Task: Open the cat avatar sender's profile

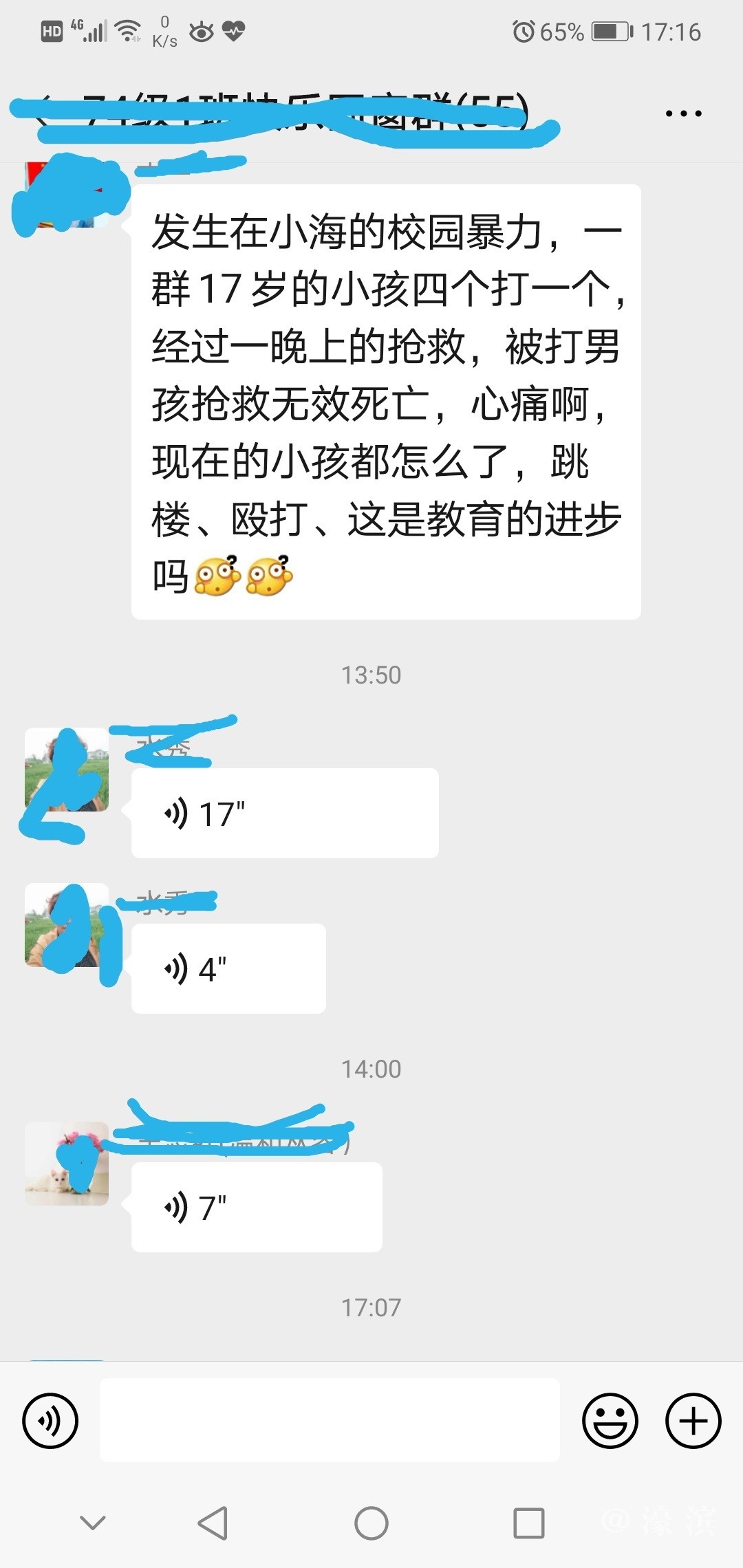Action: (x=67, y=1164)
